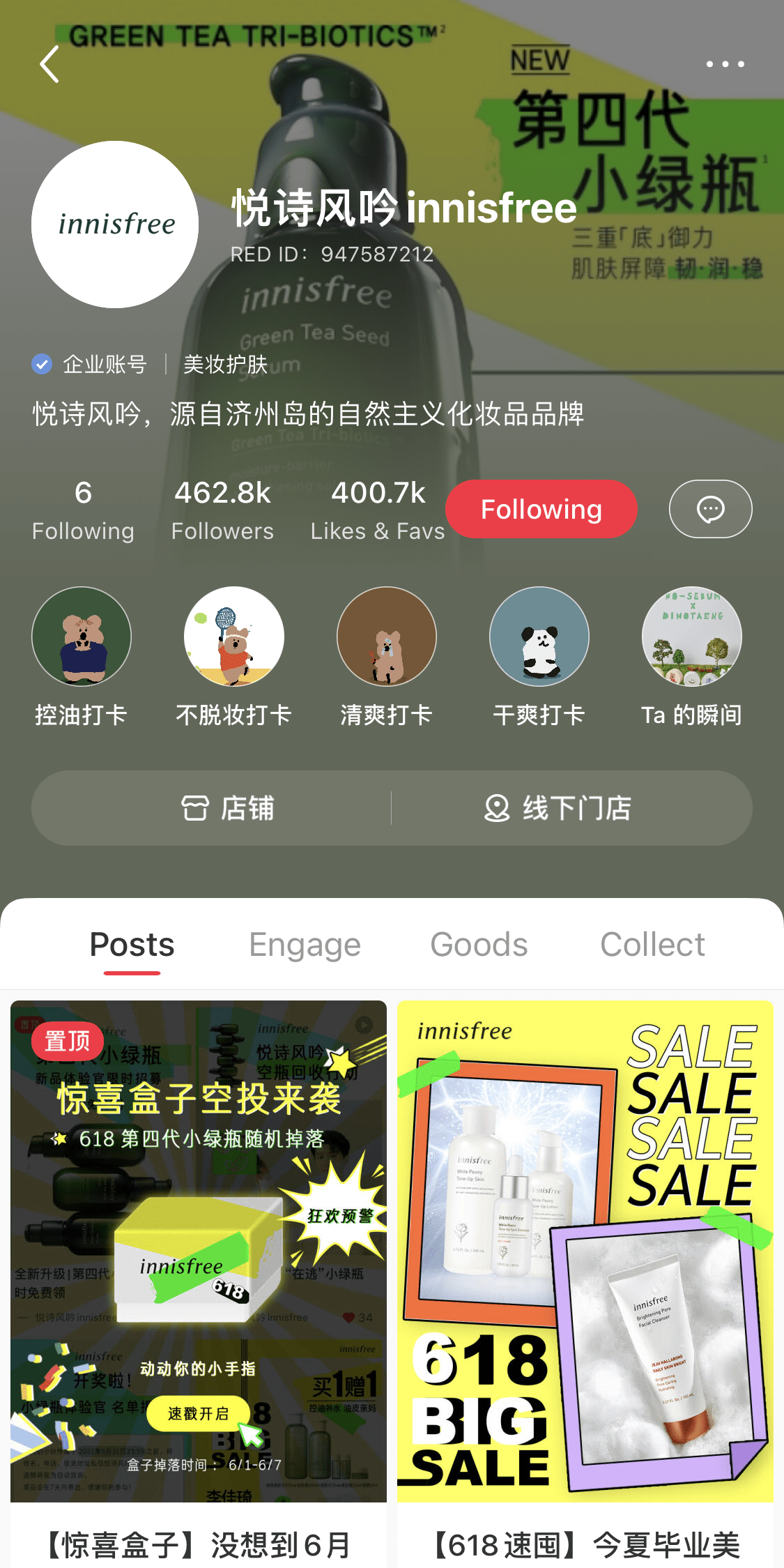Image resolution: width=784 pixels, height=1568 pixels.
Task: Open the Ta 的瞬间 highlight
Action: tap(692, 637)
